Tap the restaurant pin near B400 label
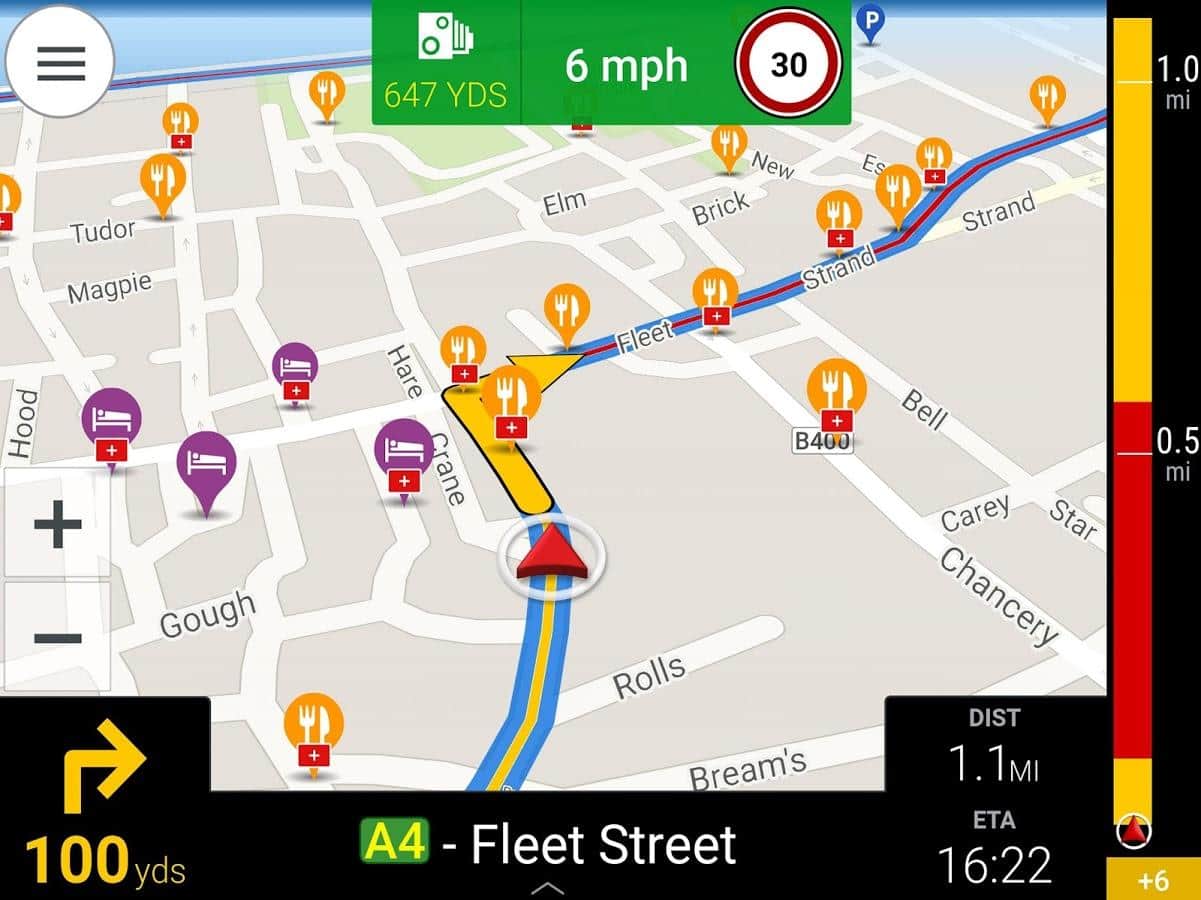Image resolution: width=1201 pixels, height=900 pixels. click(836, 388)
